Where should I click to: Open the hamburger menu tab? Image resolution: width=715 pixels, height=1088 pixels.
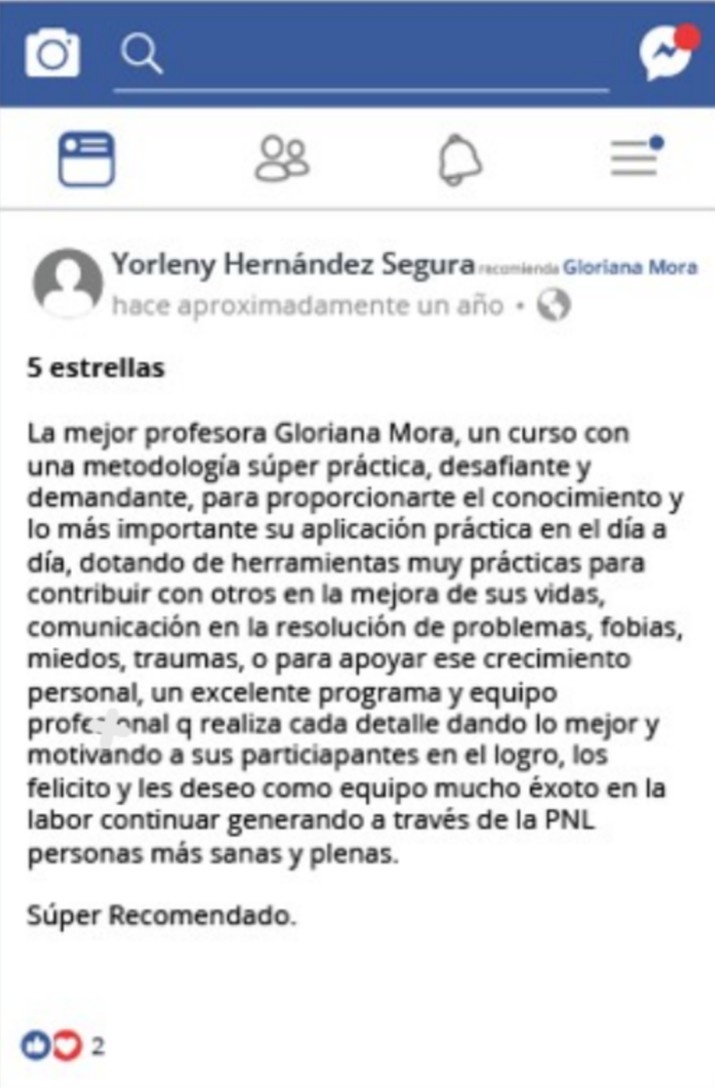[637, 158]
